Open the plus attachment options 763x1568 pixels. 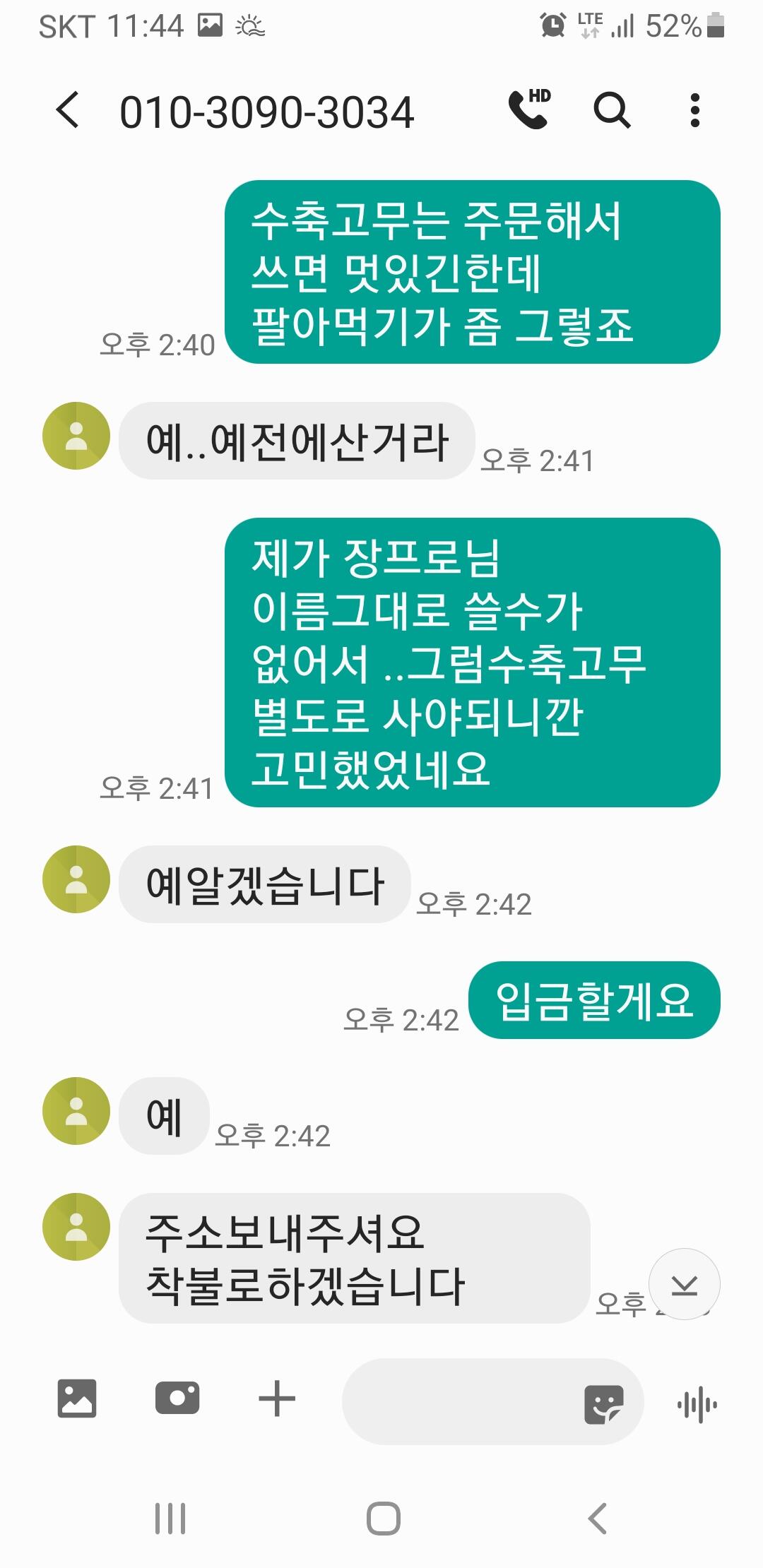tap(277, 1398)
